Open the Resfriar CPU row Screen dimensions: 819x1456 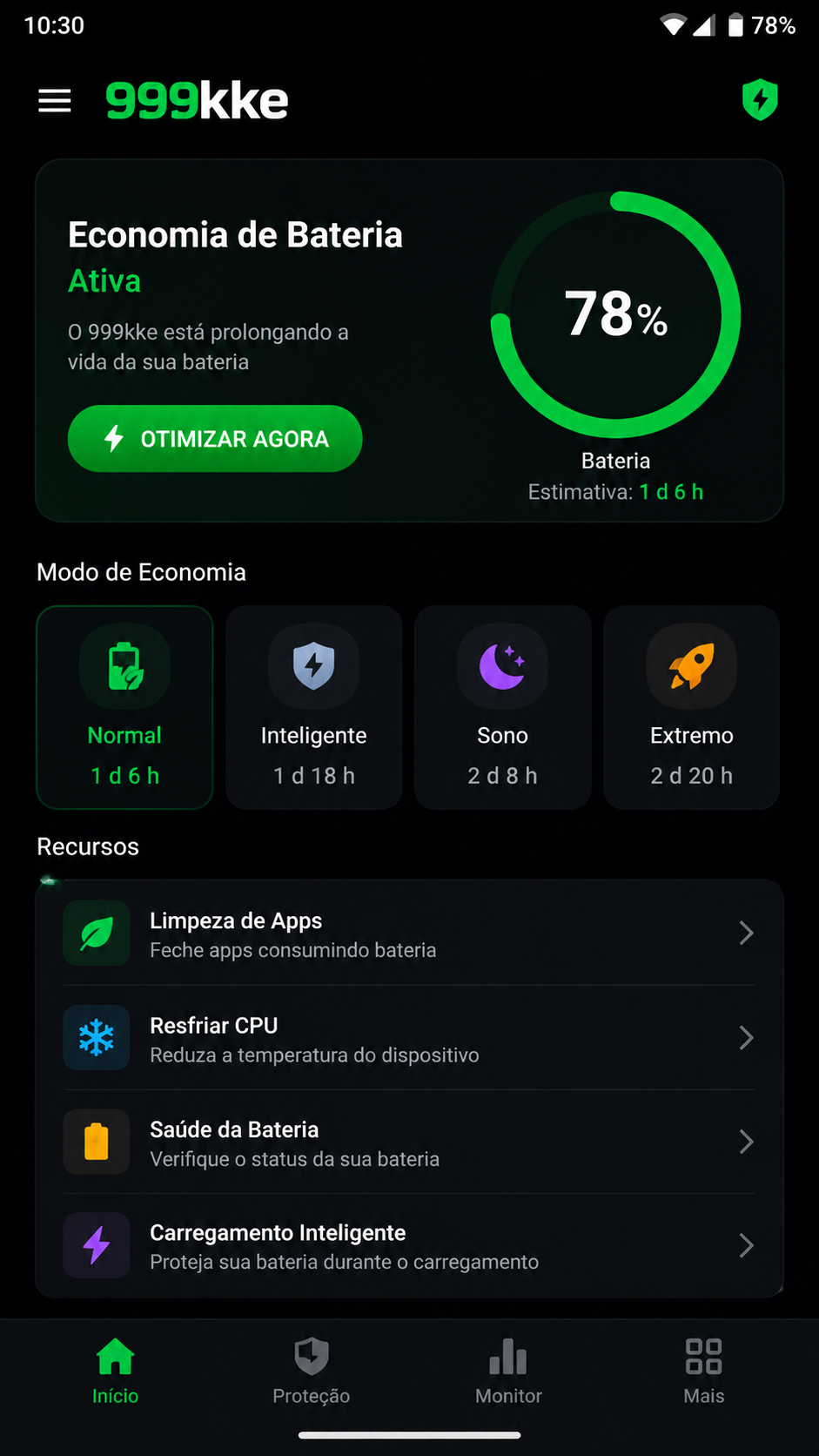pos(409,1038)
